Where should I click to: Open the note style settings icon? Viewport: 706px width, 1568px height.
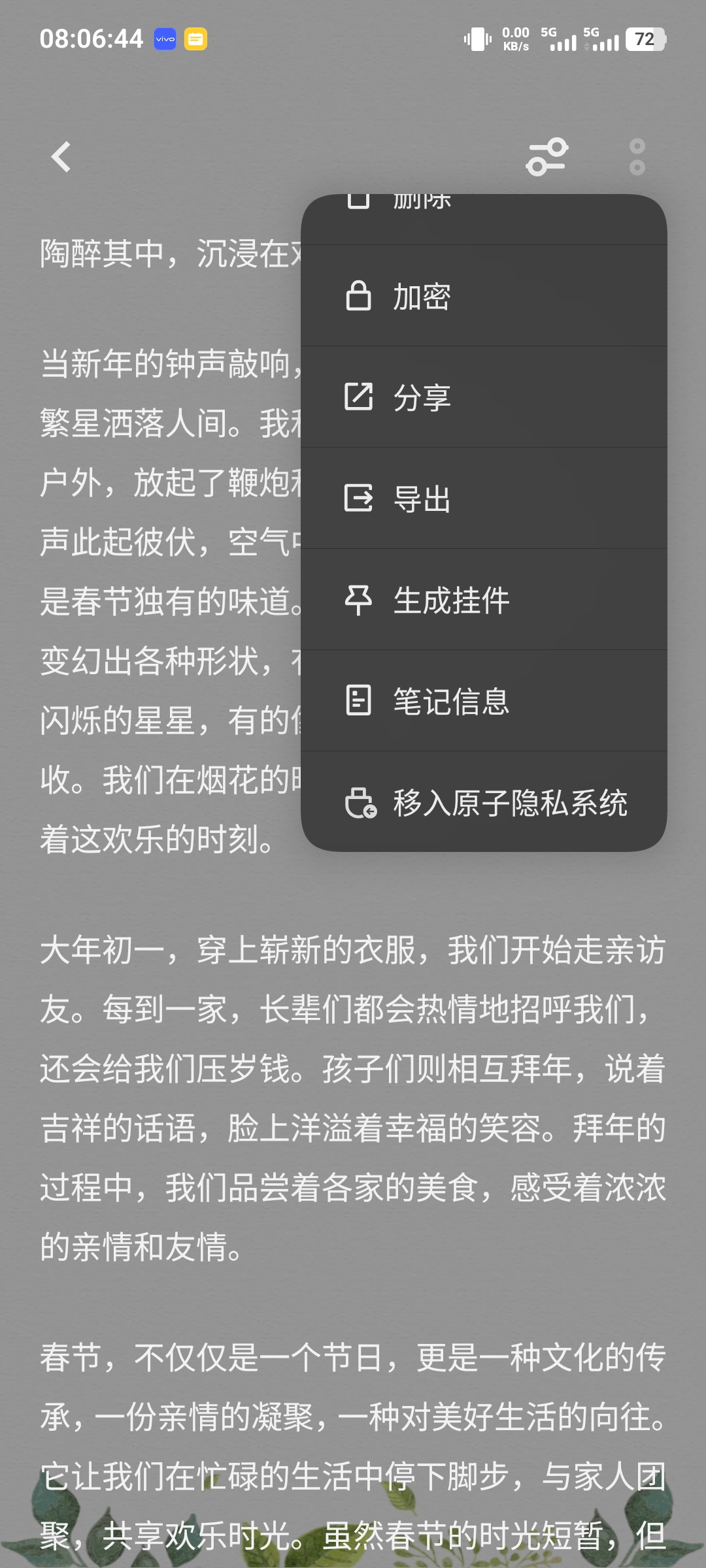pyautogui.click(x=547, y=157)
